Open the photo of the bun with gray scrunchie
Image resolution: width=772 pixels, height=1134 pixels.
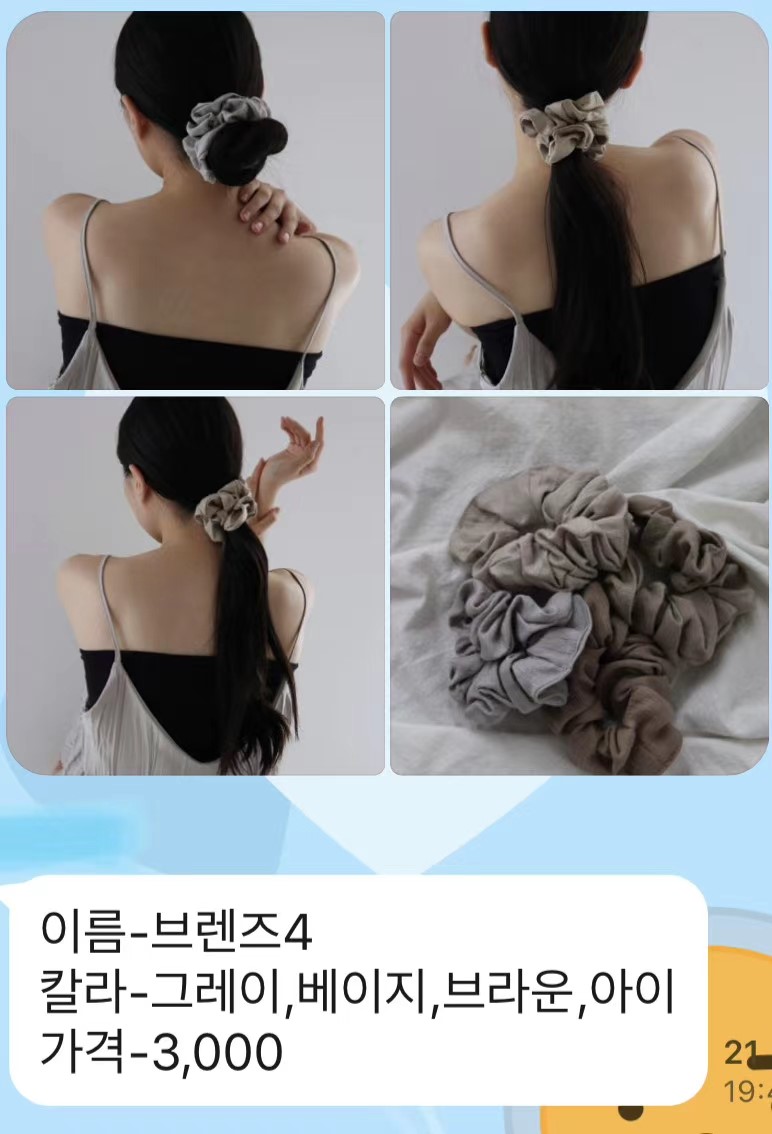[x=196, y=200]
